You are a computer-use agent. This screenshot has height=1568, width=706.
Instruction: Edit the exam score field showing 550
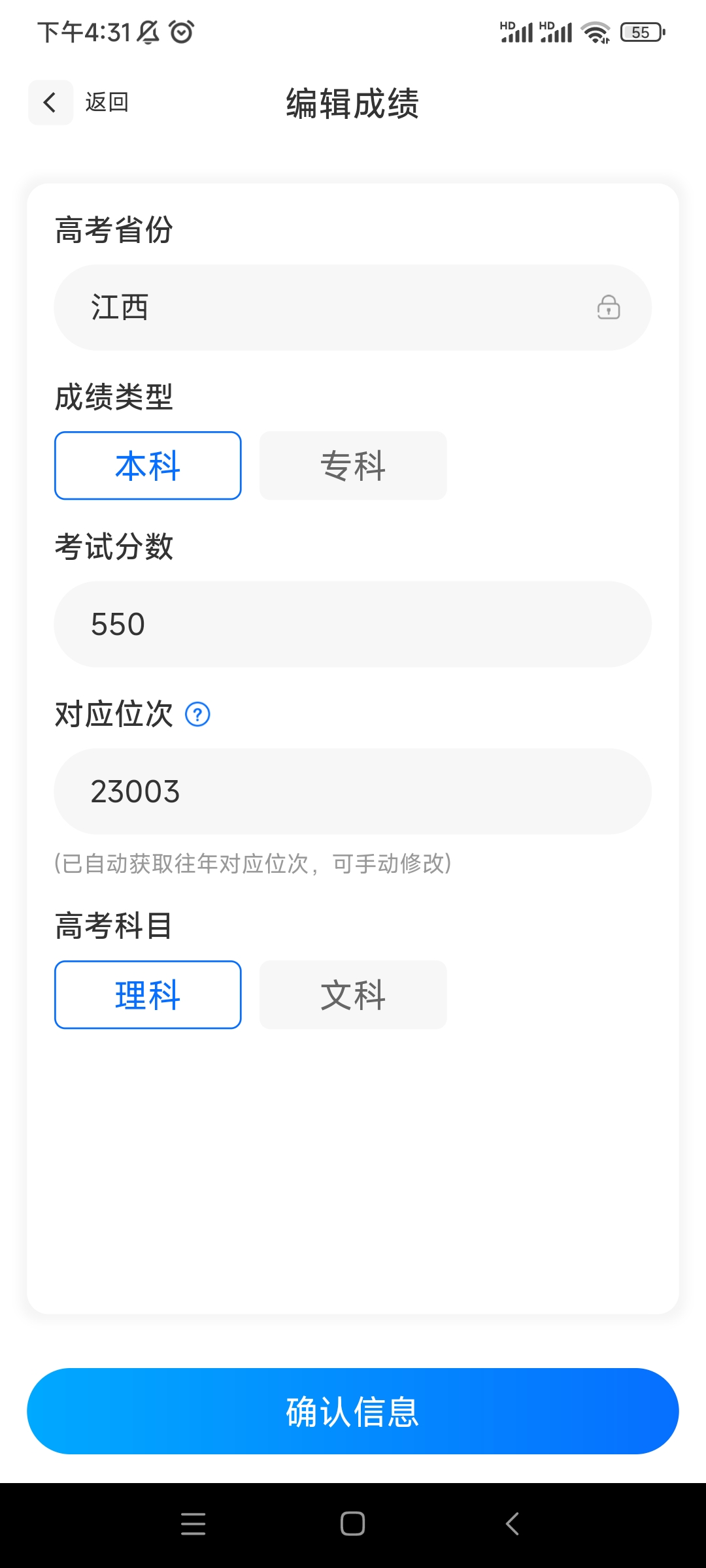click(x=352, y=624)
